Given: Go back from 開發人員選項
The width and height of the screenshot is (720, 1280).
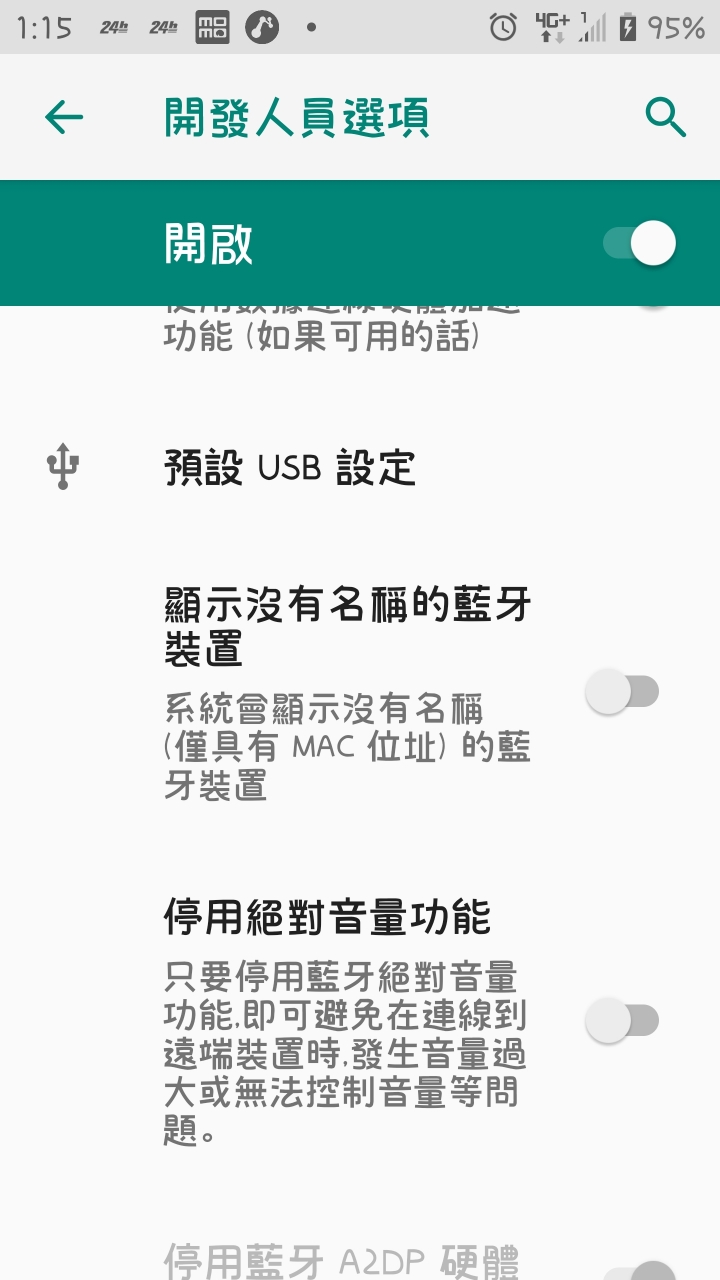Looking at the screenshot, I should pyautogui.click(x=64, y=118).
